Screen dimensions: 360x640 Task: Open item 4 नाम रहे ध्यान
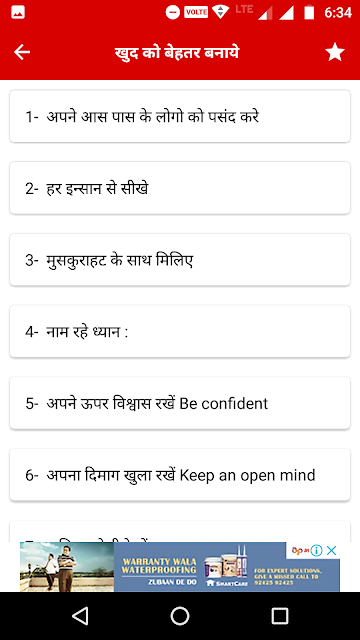click(180, 331)
